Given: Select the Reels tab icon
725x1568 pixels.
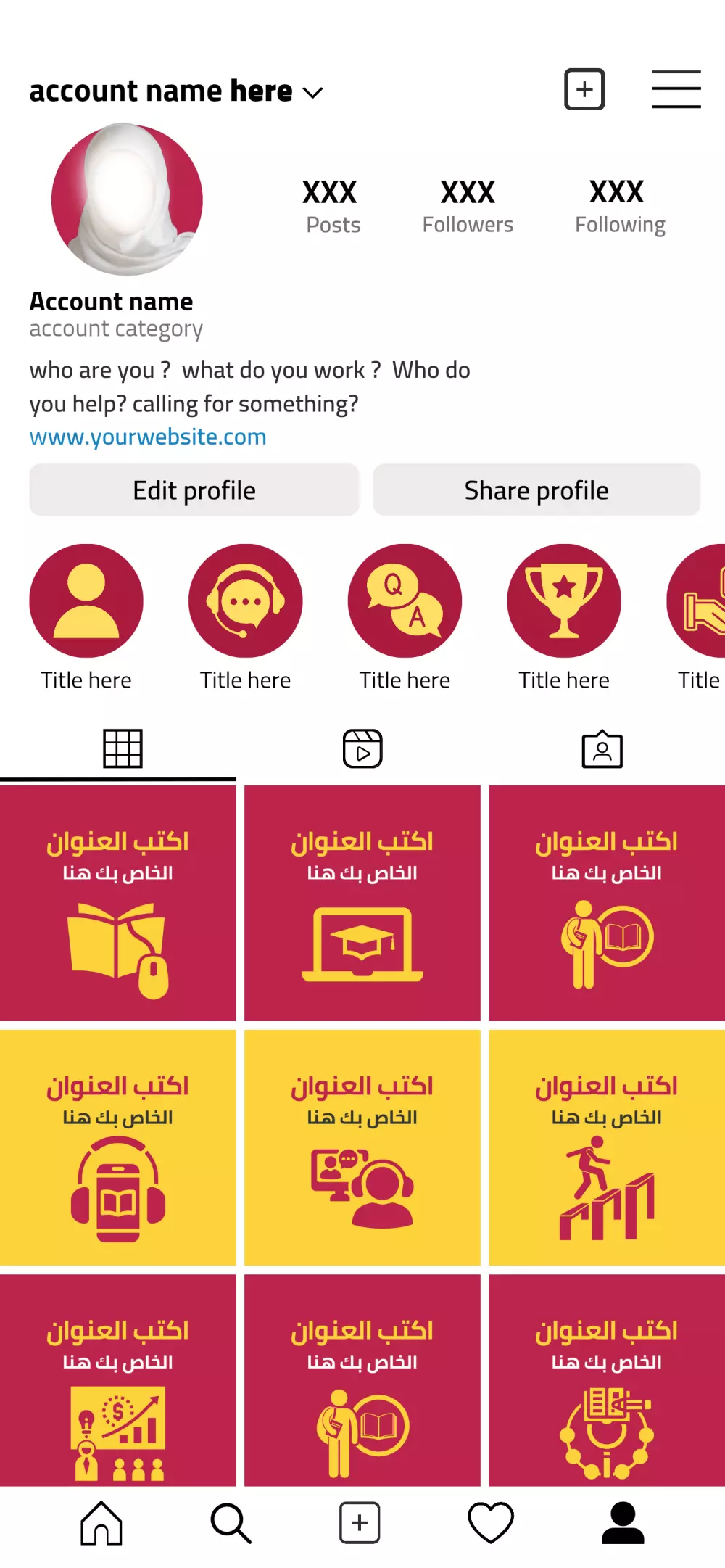Looking at the screenshot, I should 362,748.
